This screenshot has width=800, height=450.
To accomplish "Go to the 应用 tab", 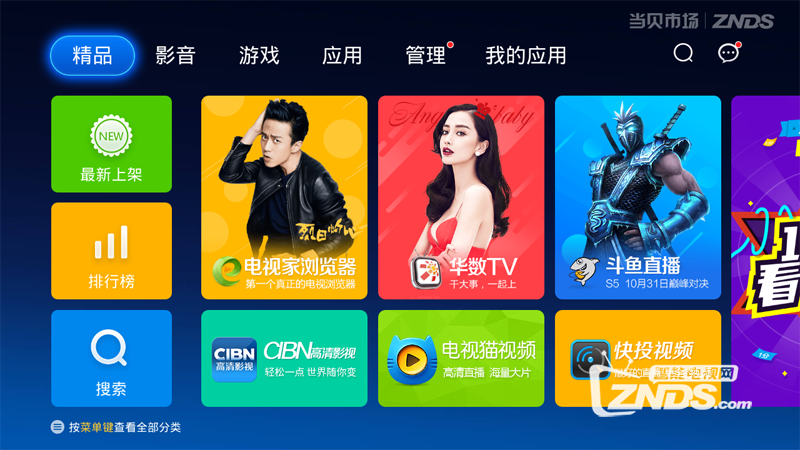I will [342, 55].
